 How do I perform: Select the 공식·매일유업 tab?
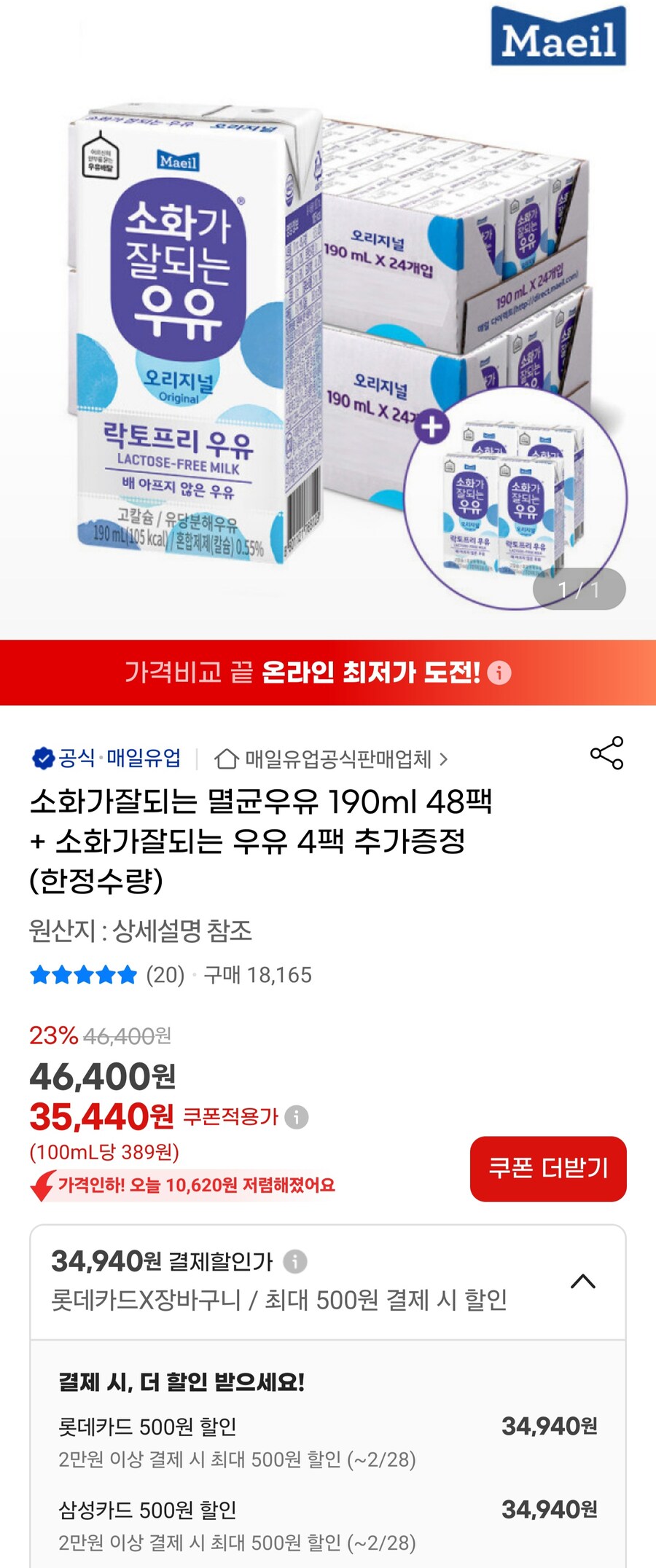click(109, 756)
